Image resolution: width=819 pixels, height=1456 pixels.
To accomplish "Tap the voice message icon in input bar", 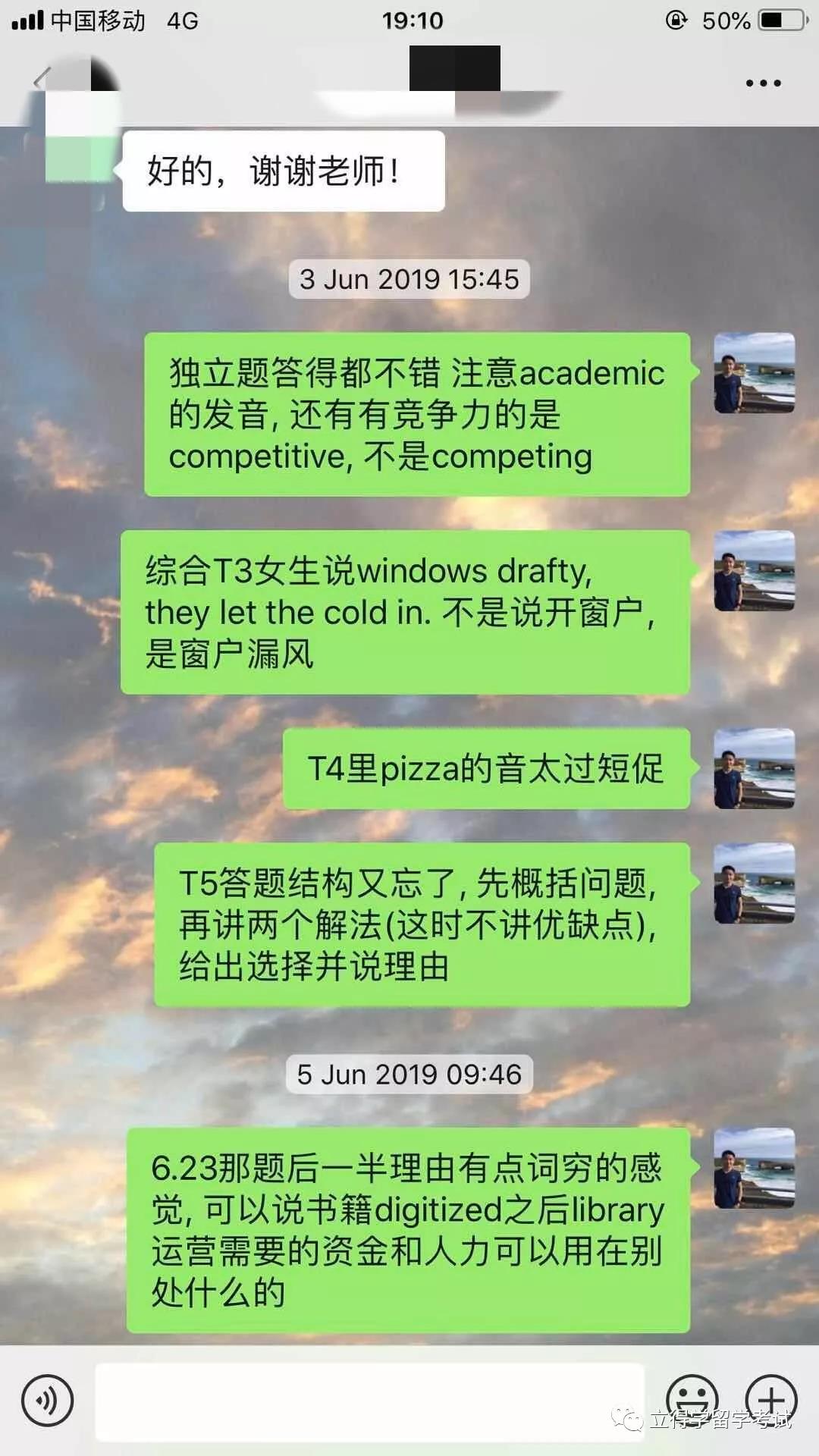I will click(47, 1399).
